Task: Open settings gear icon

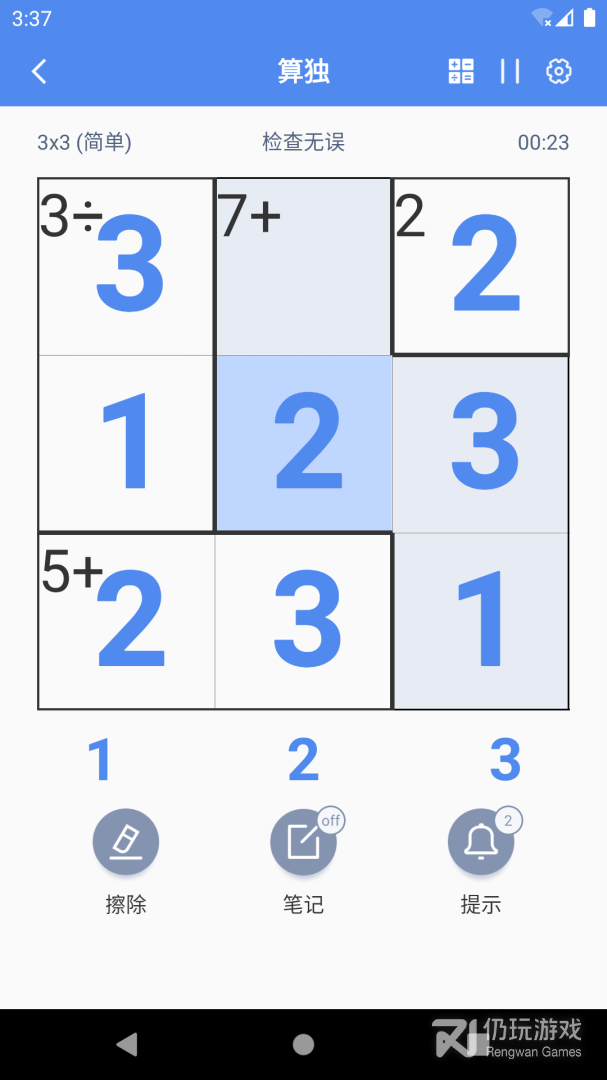Action: click(558, 71)
